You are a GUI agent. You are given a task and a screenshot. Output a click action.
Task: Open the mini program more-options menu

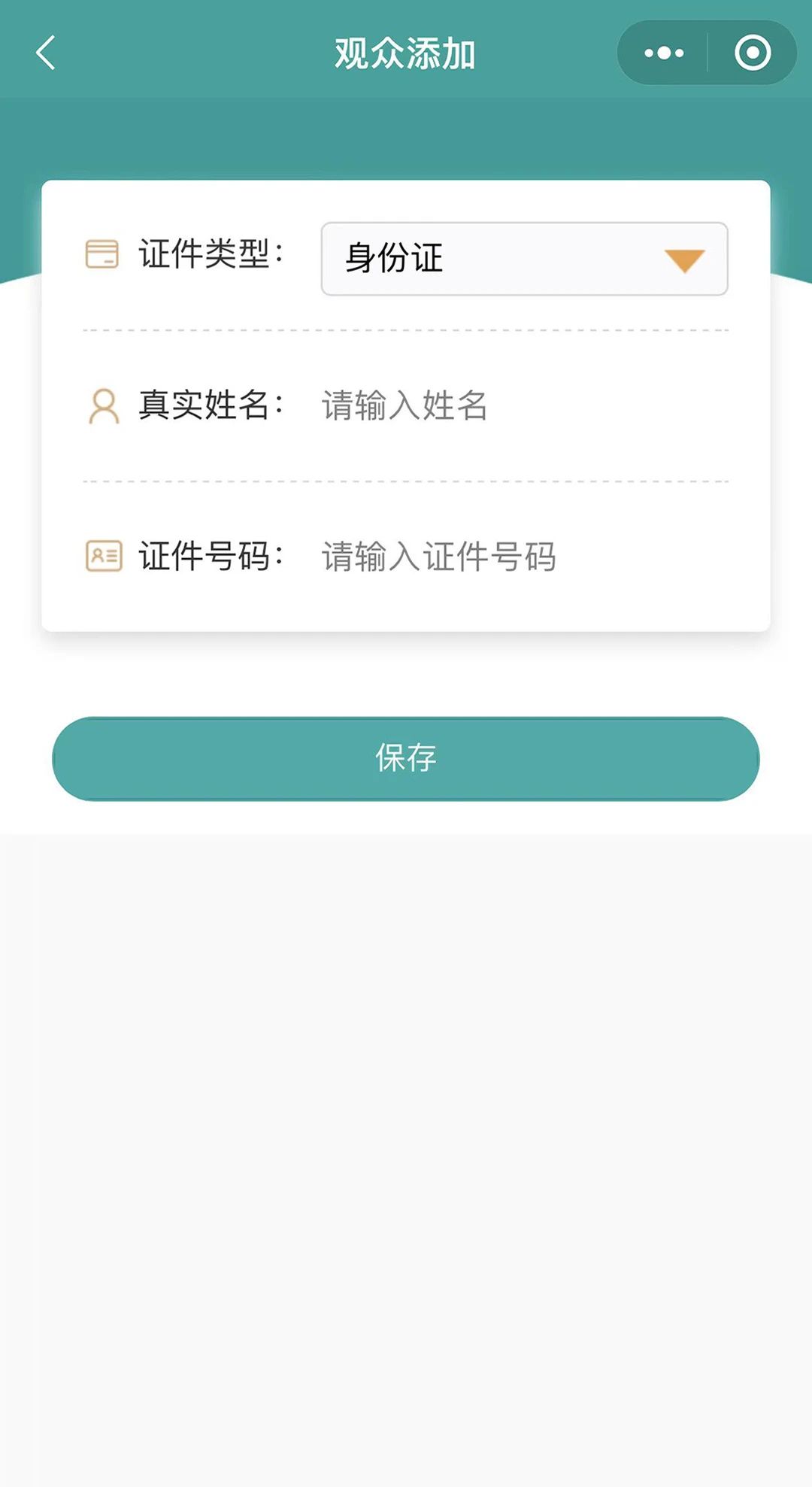(x=663, y=53)
